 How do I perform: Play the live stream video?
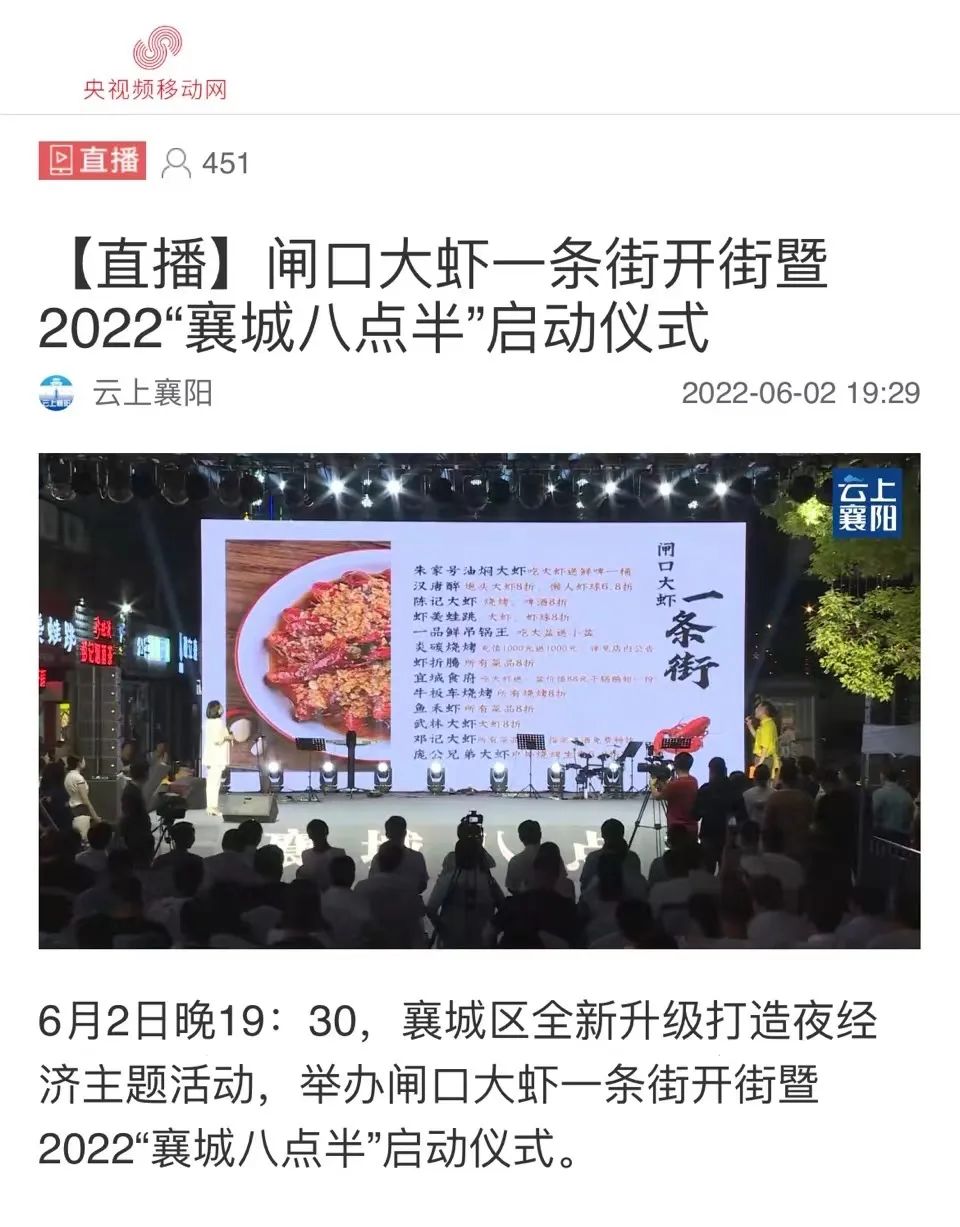coord(479,700)
